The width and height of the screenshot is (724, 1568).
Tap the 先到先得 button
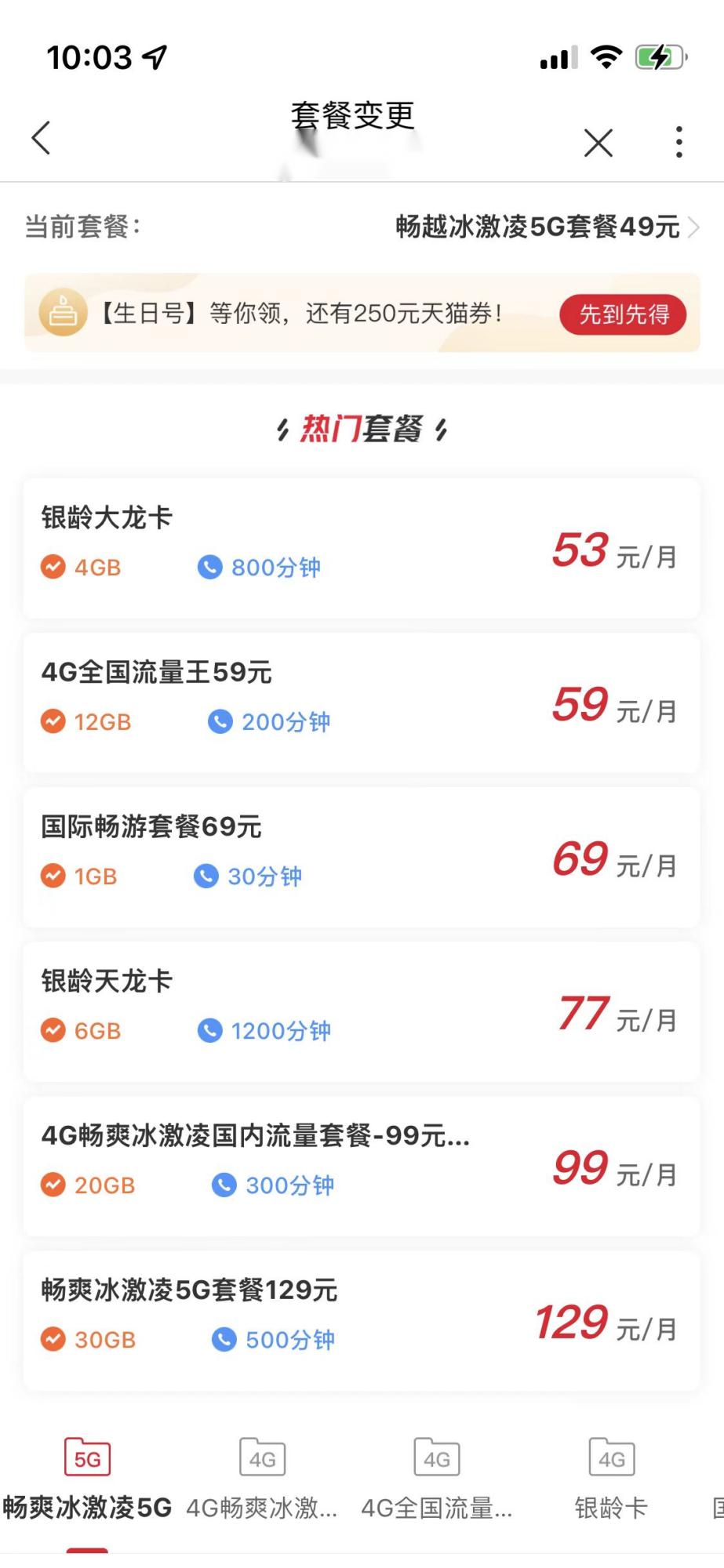(x=622, y=314)
